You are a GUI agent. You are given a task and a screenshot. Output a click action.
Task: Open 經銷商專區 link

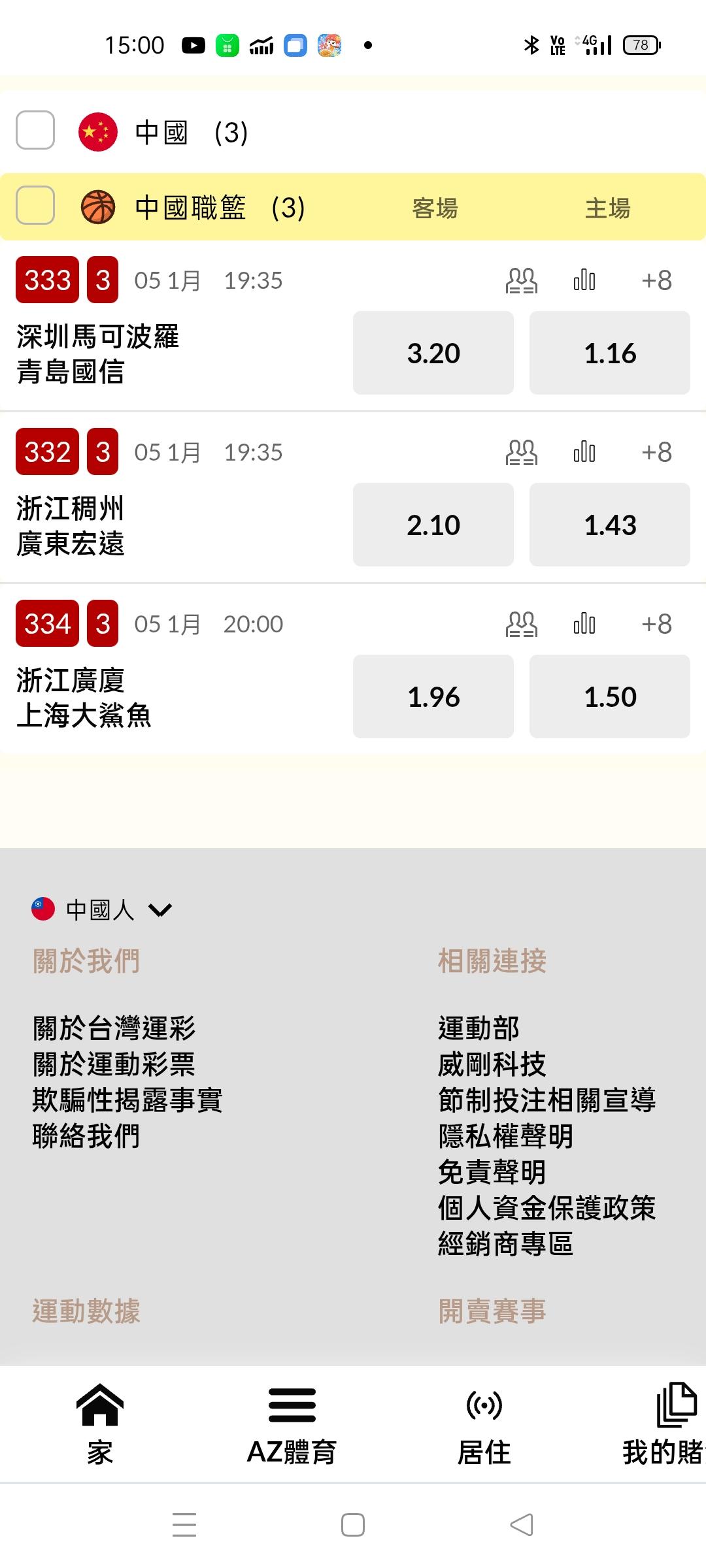(x=505, y=1243)
